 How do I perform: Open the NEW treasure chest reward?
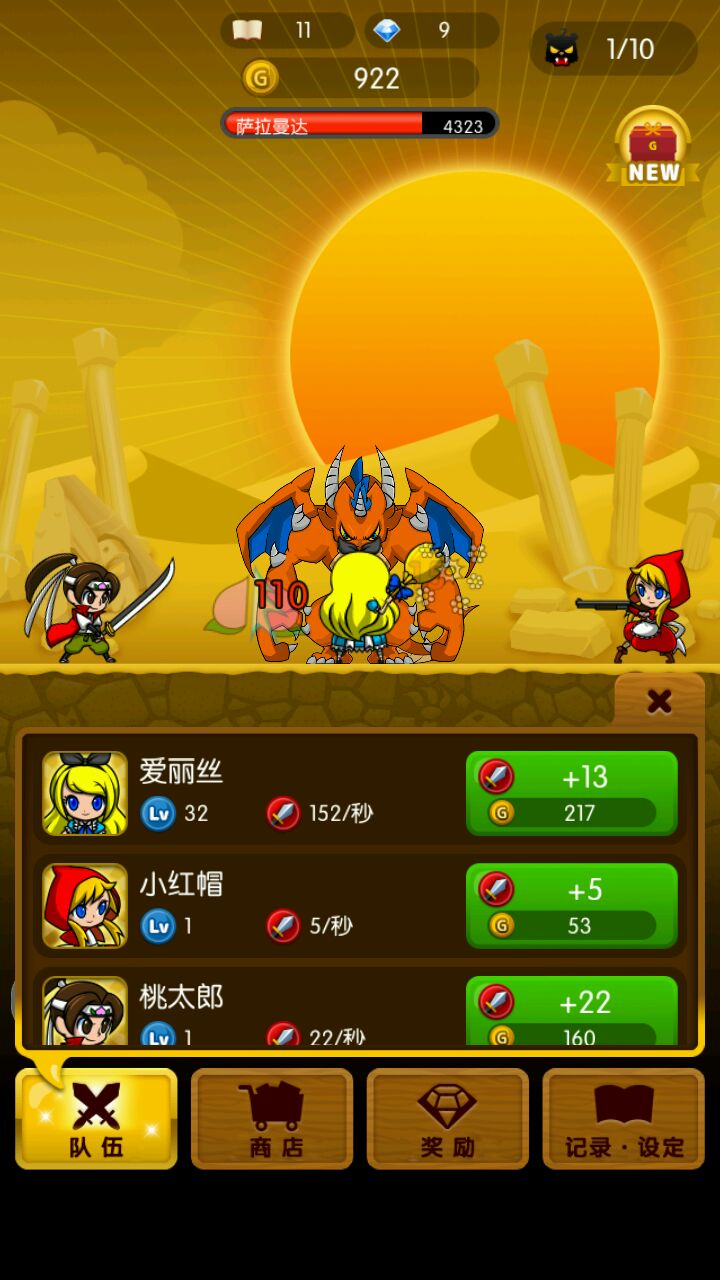click(653, 148)
